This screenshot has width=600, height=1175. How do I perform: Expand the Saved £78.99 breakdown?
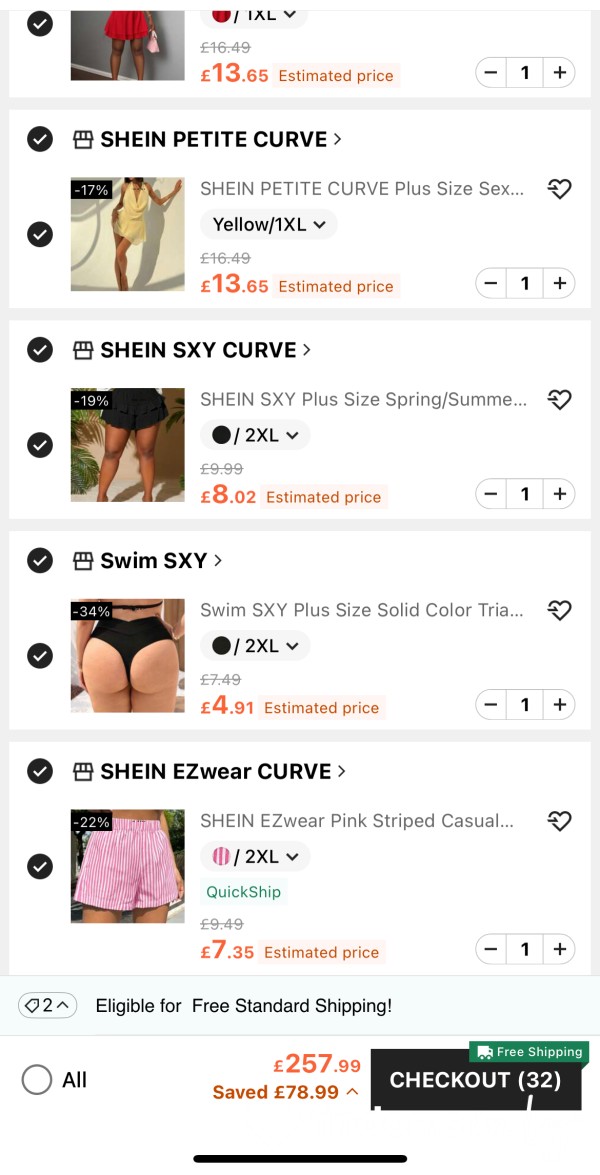(x=285, y=1093)
